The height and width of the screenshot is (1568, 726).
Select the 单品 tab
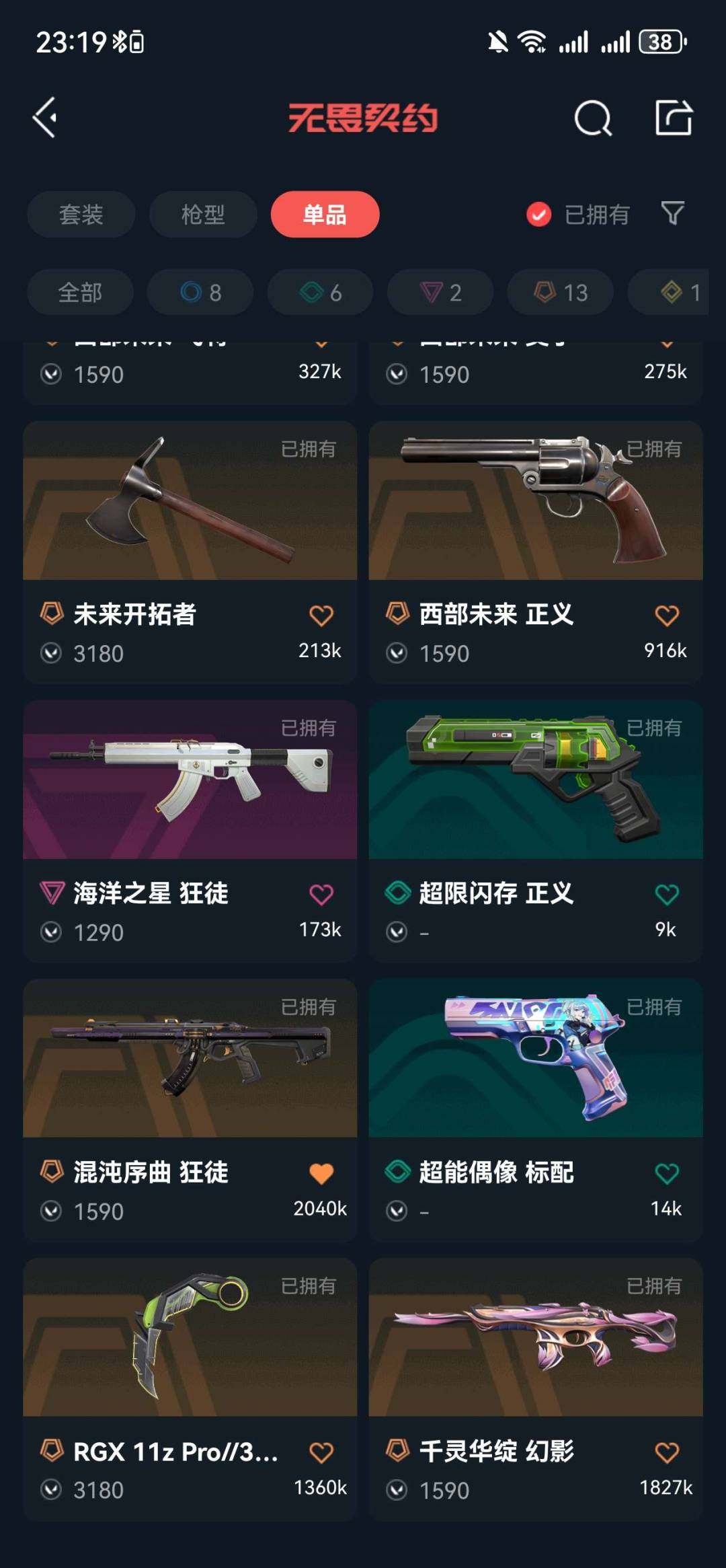pos(325,214)
